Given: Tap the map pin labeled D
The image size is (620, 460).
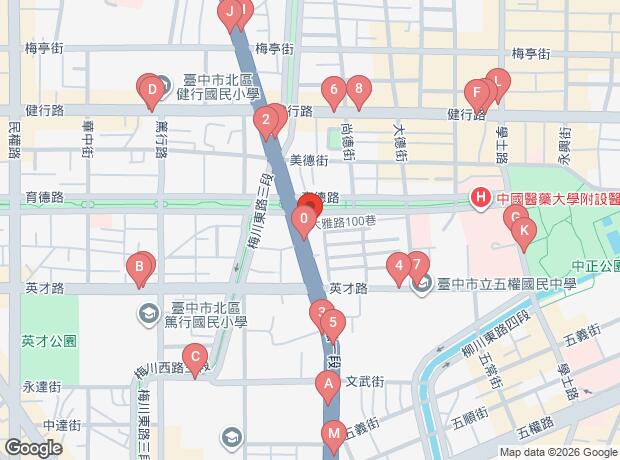Looking at the screenshot, I should (152, 94).
